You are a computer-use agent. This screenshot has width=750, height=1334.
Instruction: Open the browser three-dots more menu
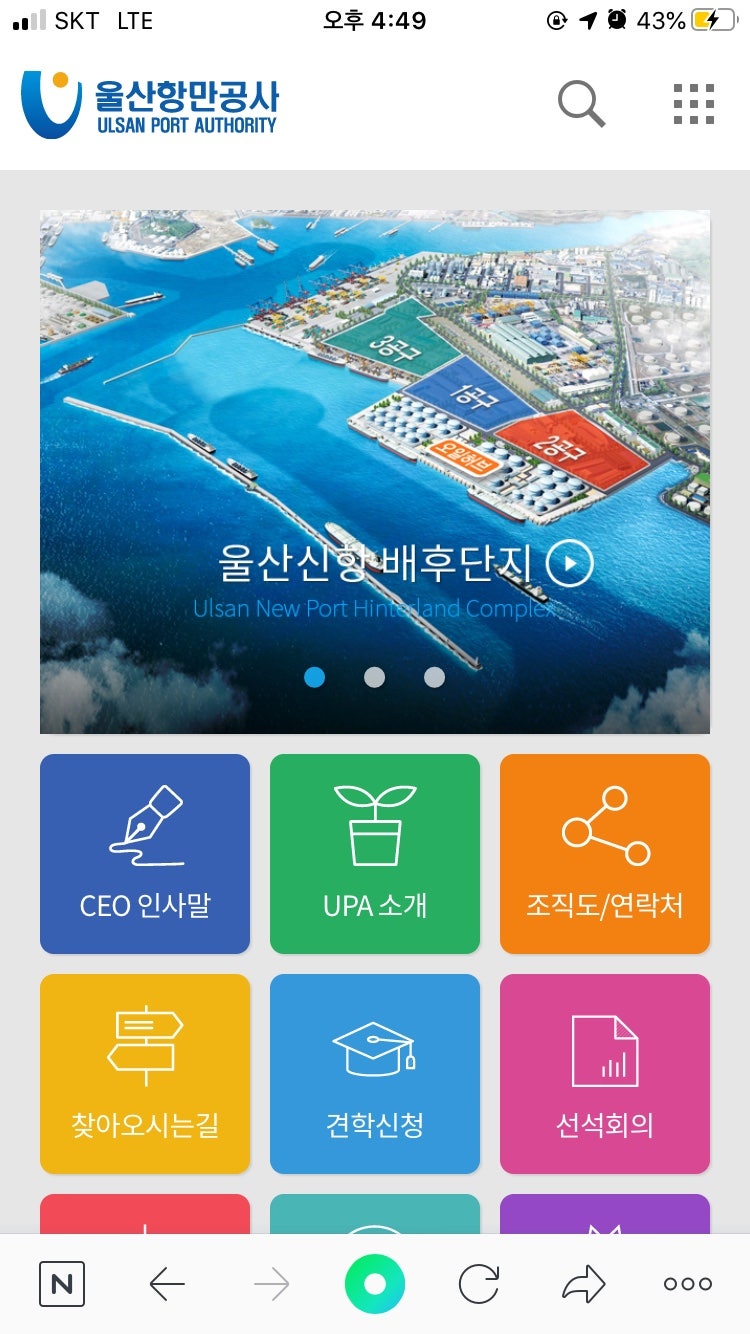pos(688,1284)
